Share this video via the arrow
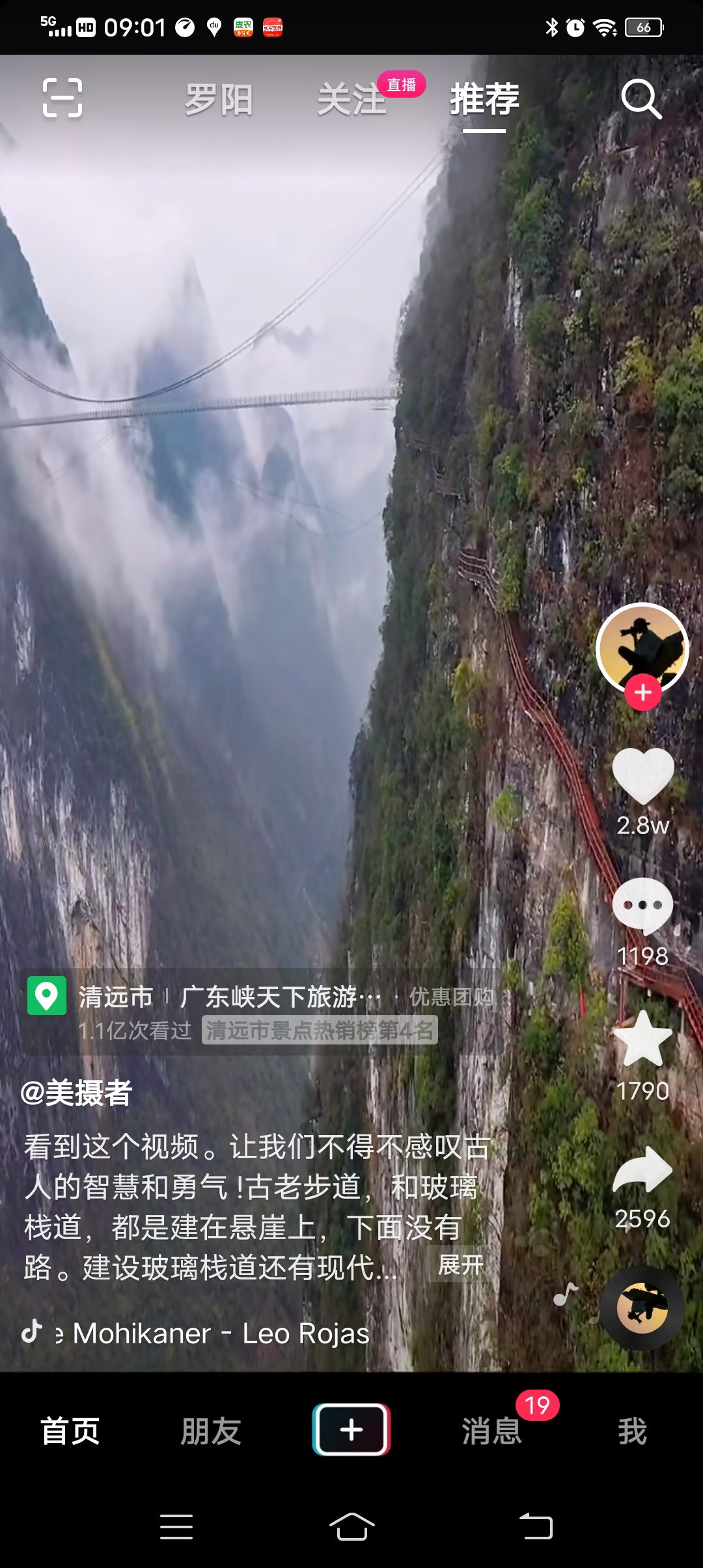Screen dimensions: 703x1568 point(643,1170)
